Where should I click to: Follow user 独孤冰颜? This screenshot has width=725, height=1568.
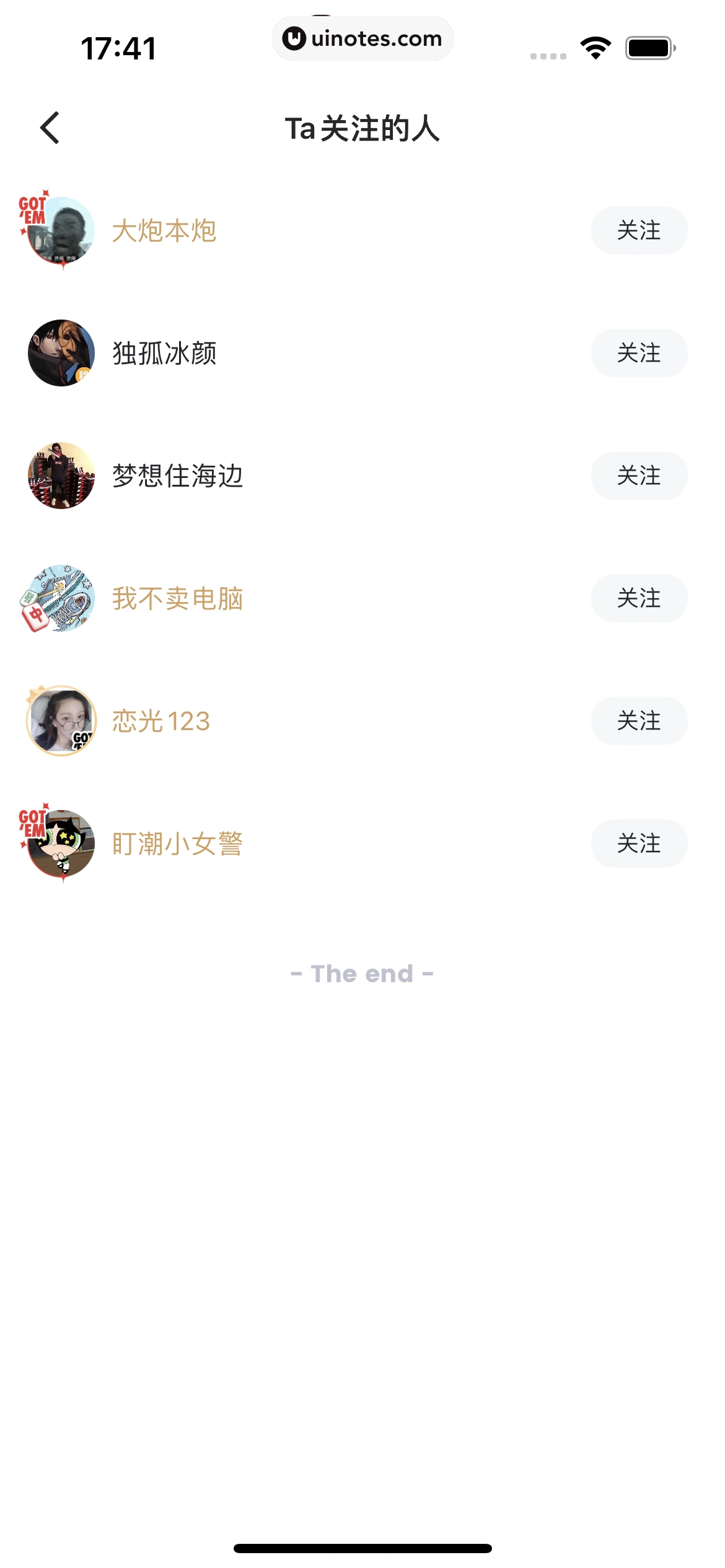[638, 353]
